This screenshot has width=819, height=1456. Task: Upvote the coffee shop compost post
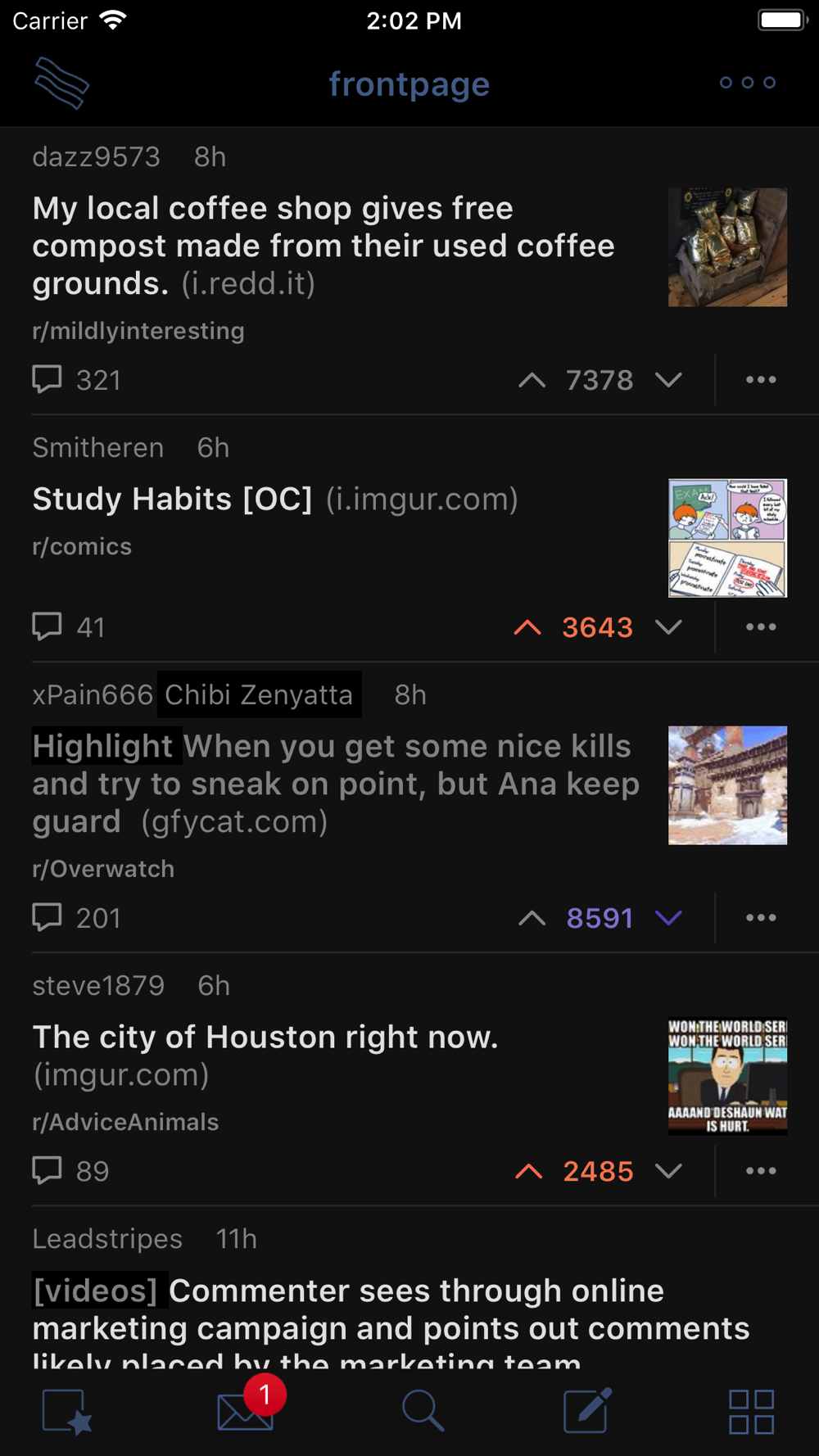[x=532, y=380]
